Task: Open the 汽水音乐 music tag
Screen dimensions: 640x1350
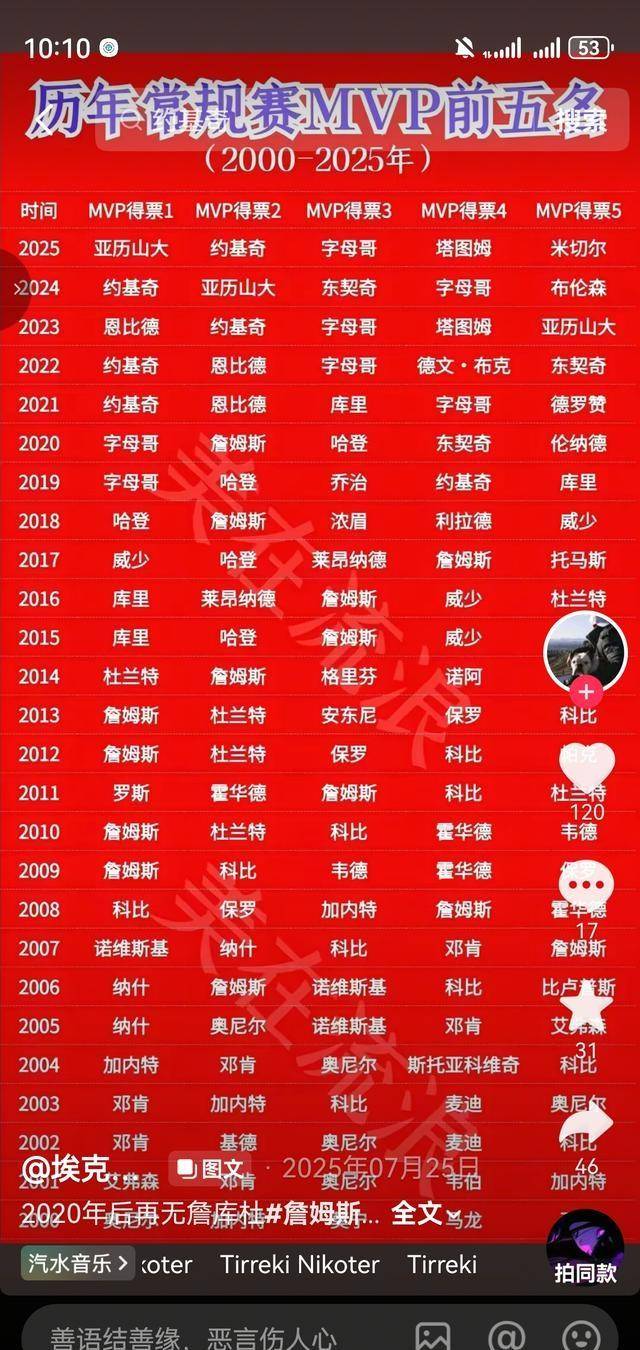Action: [x=77, y=1263]
